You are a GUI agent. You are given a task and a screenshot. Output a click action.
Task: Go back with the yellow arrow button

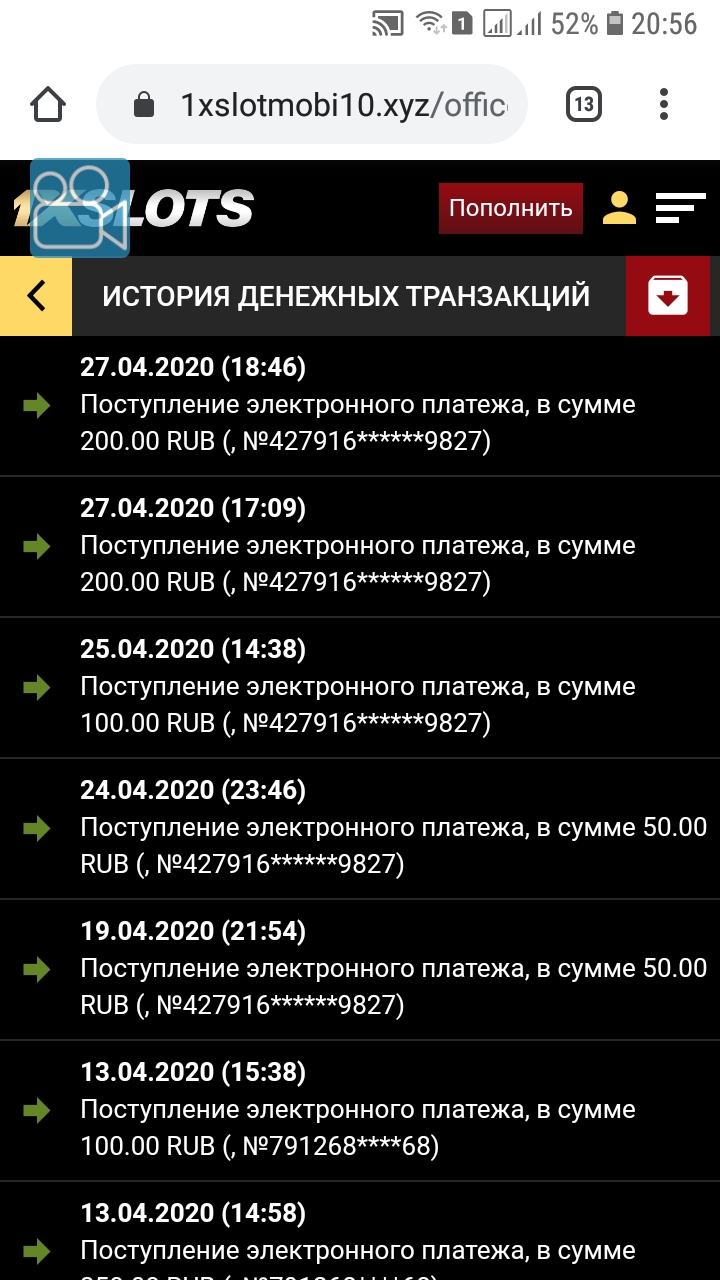click(x=36, y=296)
